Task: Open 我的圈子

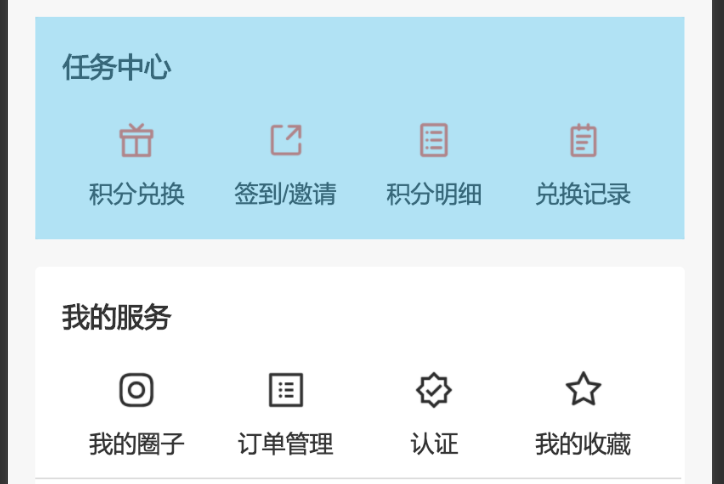Action: tap(136, 413)
